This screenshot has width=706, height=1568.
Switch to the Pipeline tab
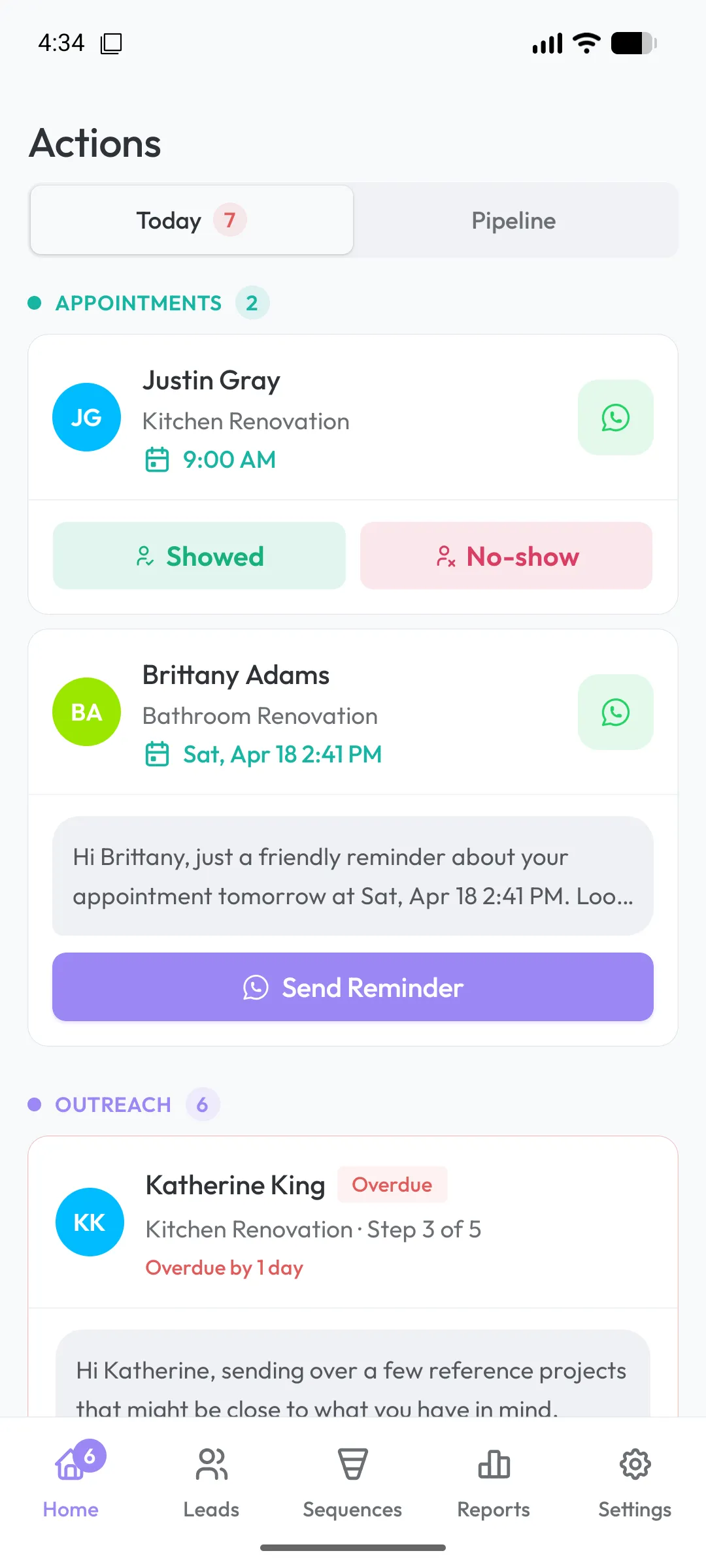click(514, 220)
